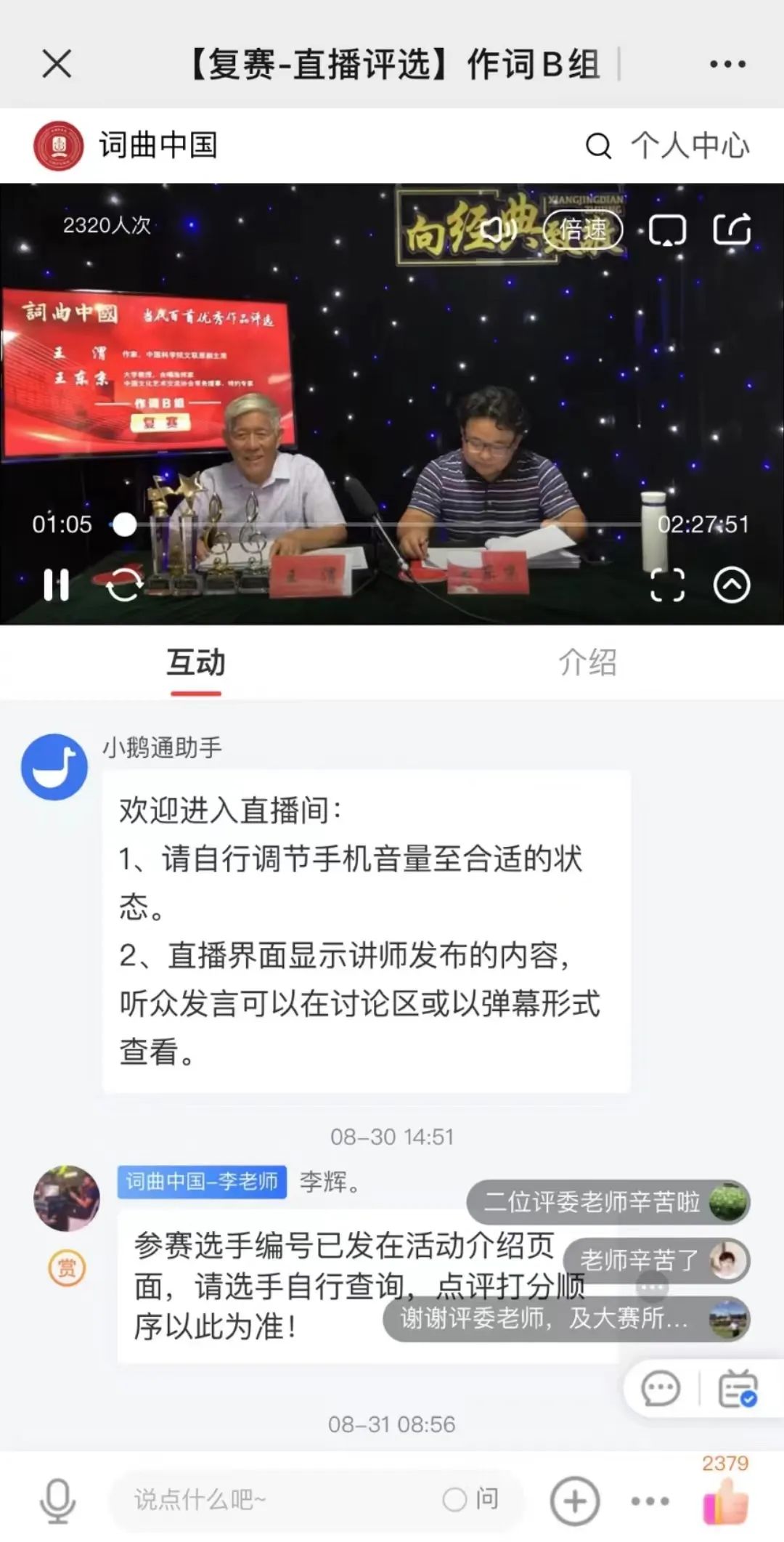The height and width of the screenshot is (1542, 784).
Task: Tap the microphone voice input
Action: (x=57, y=1500)
